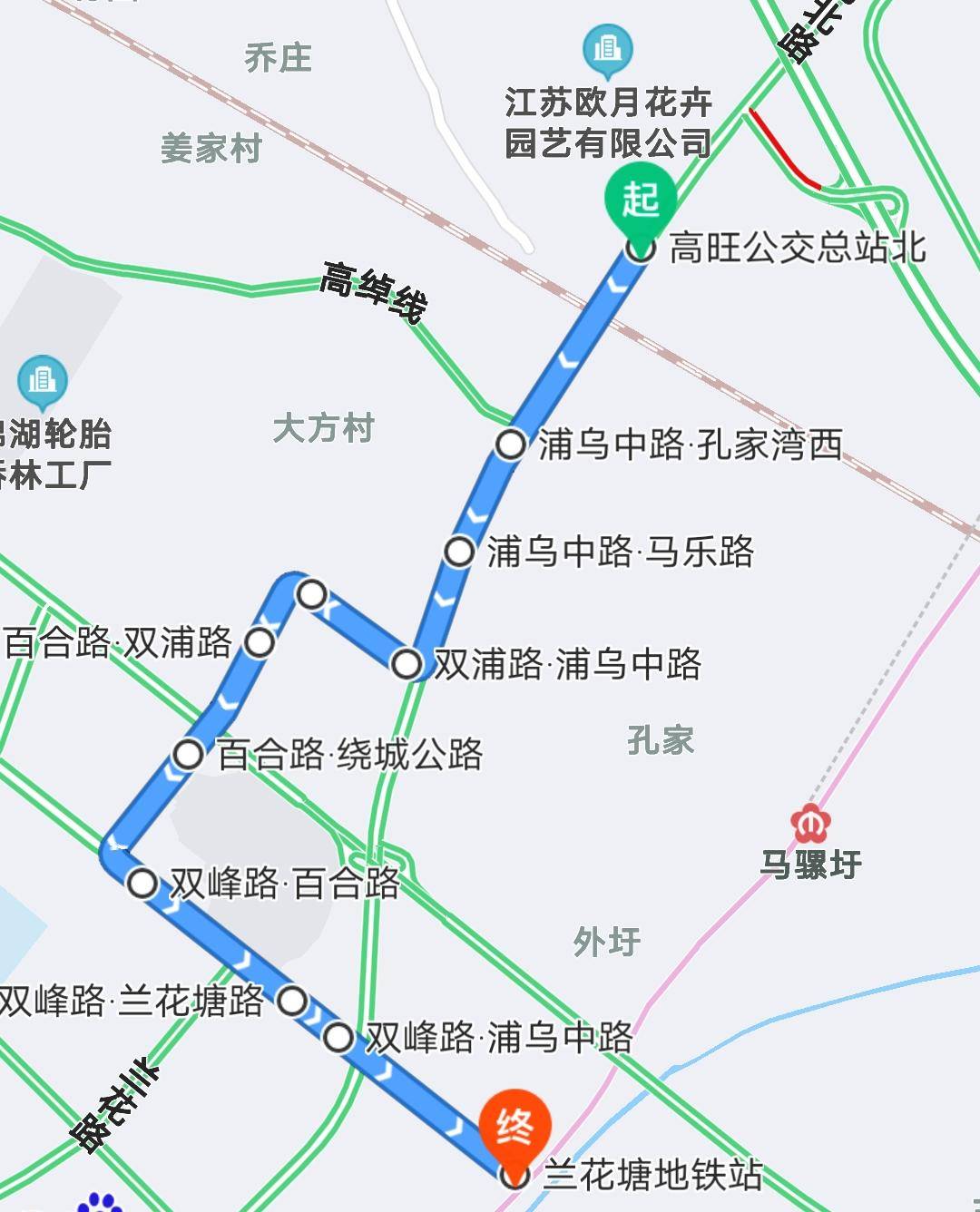
Task: Select the 浦乌中路·孔家湾西 stop
Action: coord(511,445)
